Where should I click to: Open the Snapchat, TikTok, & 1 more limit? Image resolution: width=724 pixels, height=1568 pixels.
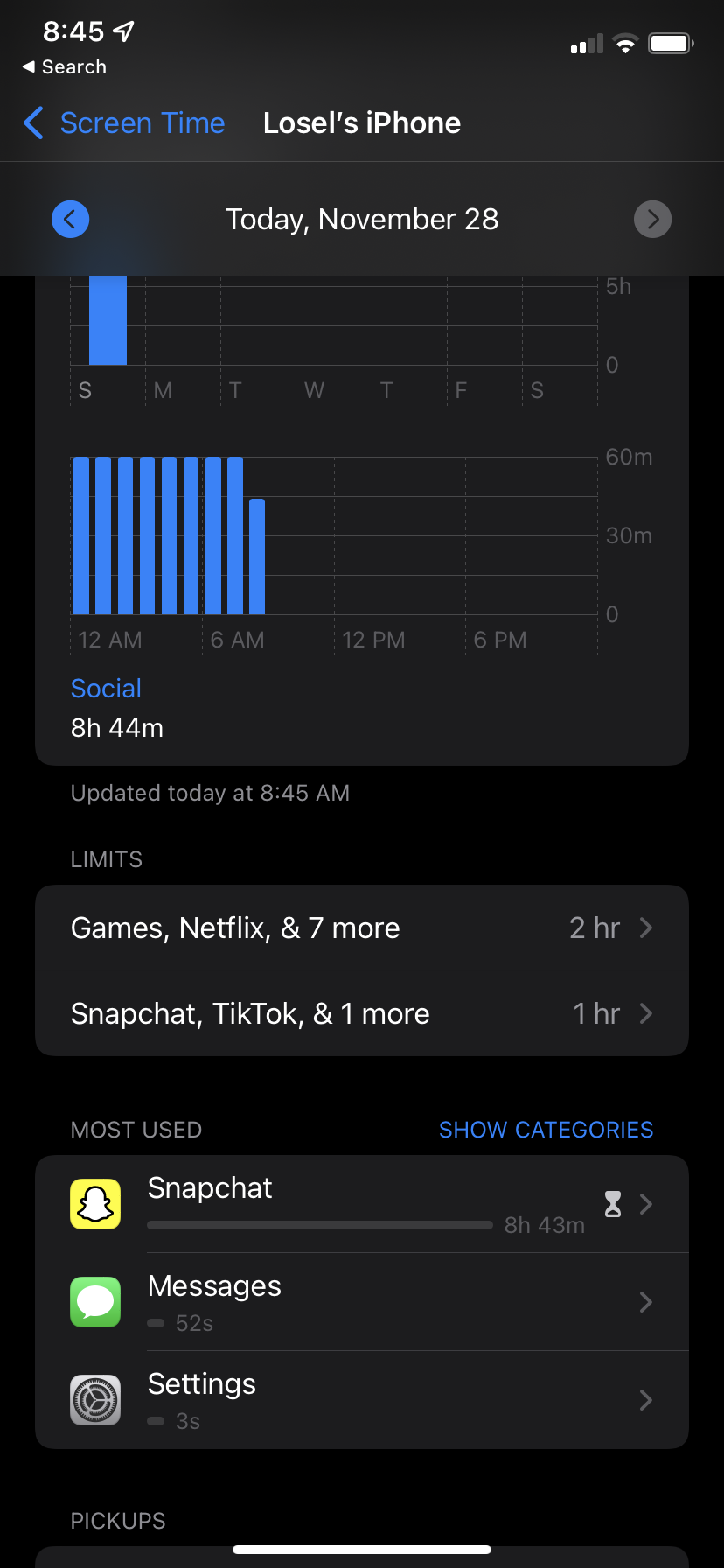pos(361,1013)
